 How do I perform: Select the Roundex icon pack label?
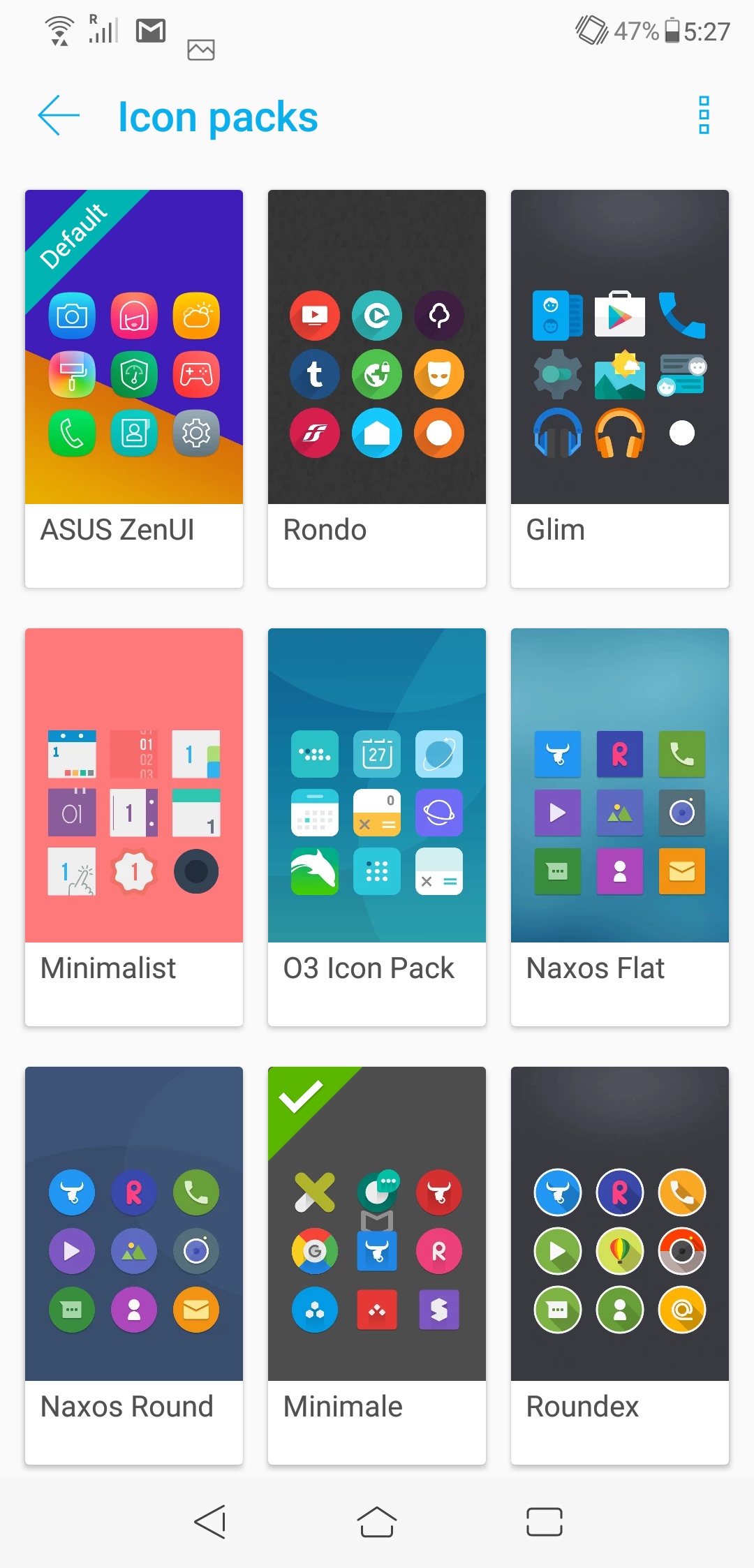[x=582, y=1406]
